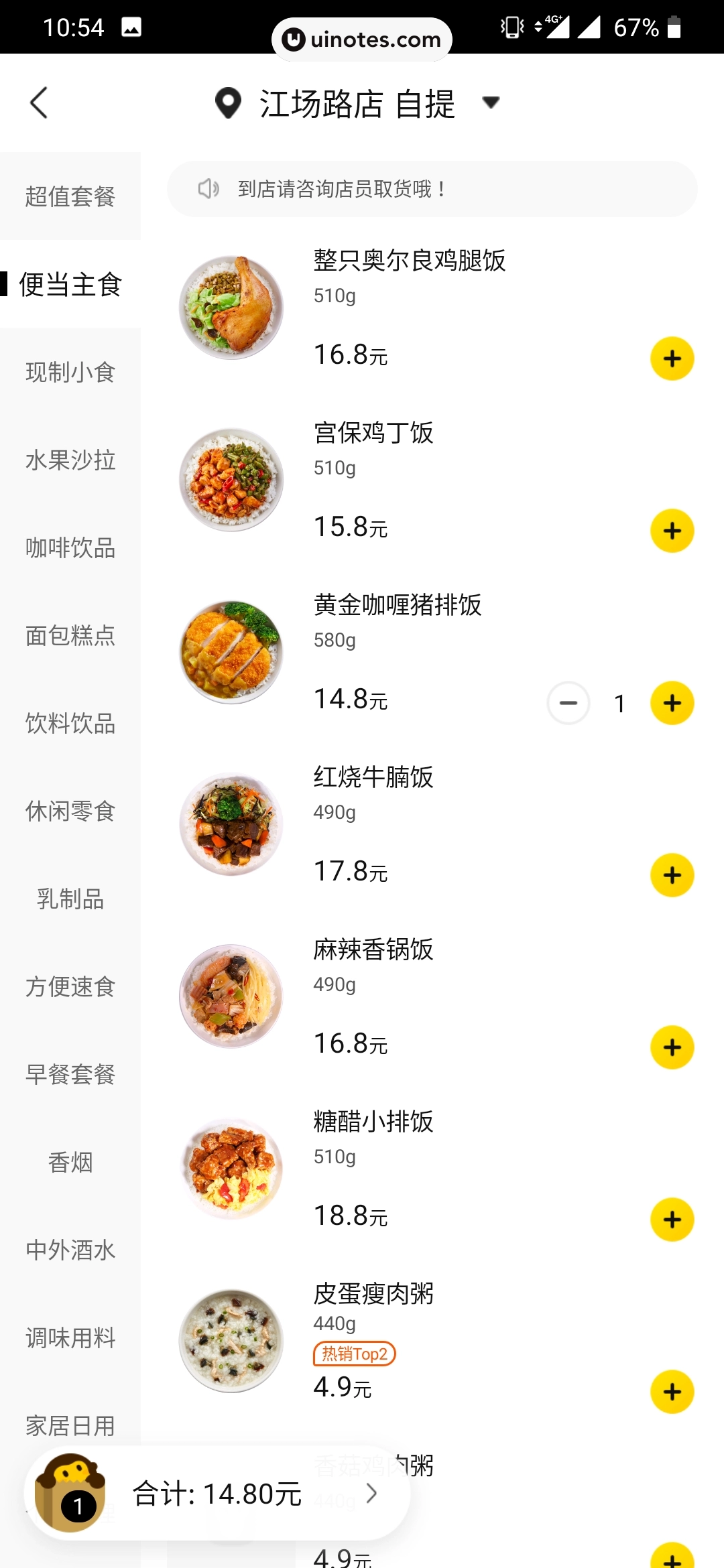Screen dimensions: 724x1568
Task: Add 整只奥尔良鸡腿饭 to the cart
Action: coord(672,358)
